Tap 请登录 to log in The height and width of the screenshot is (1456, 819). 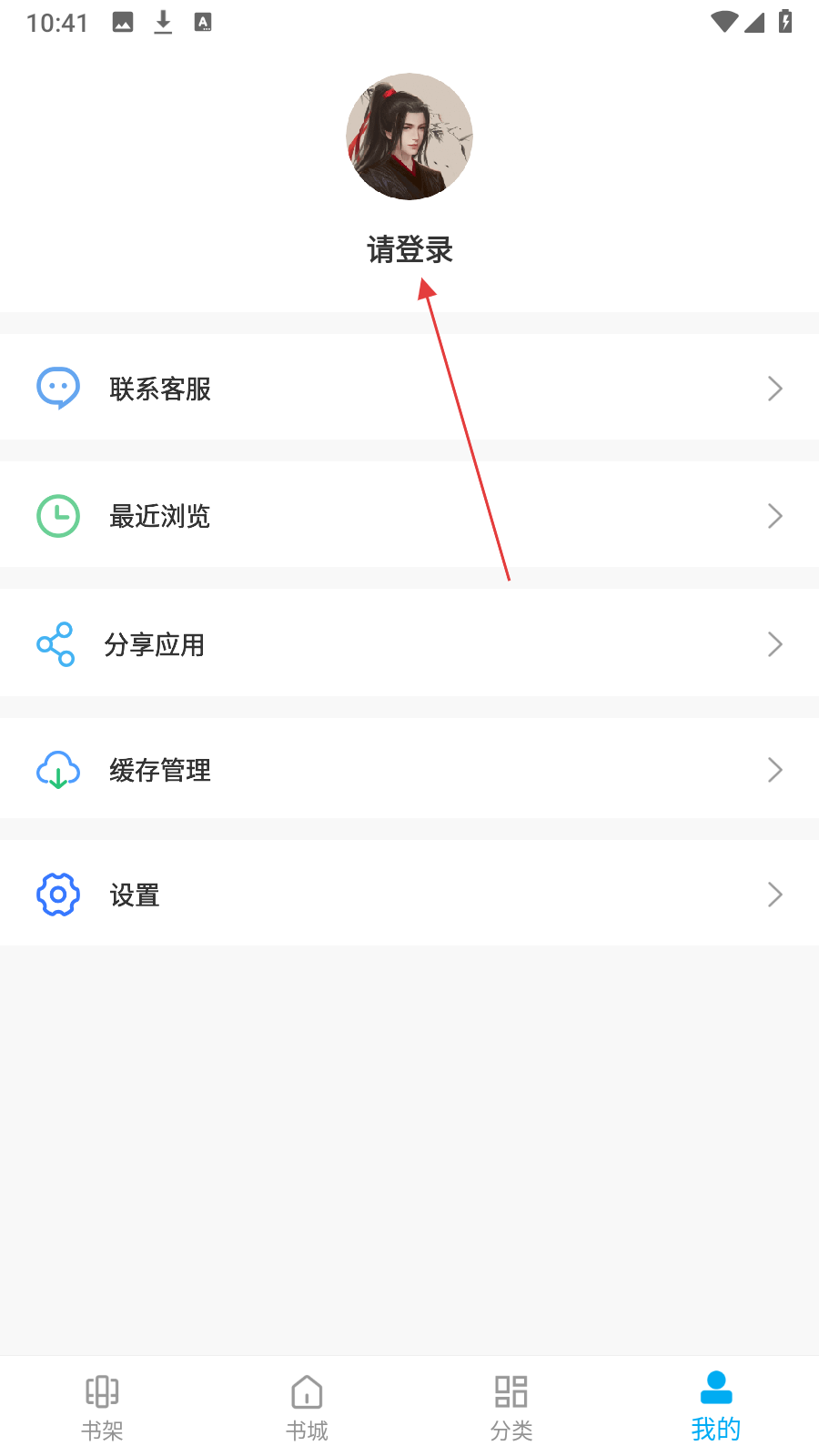pos(409,249)
